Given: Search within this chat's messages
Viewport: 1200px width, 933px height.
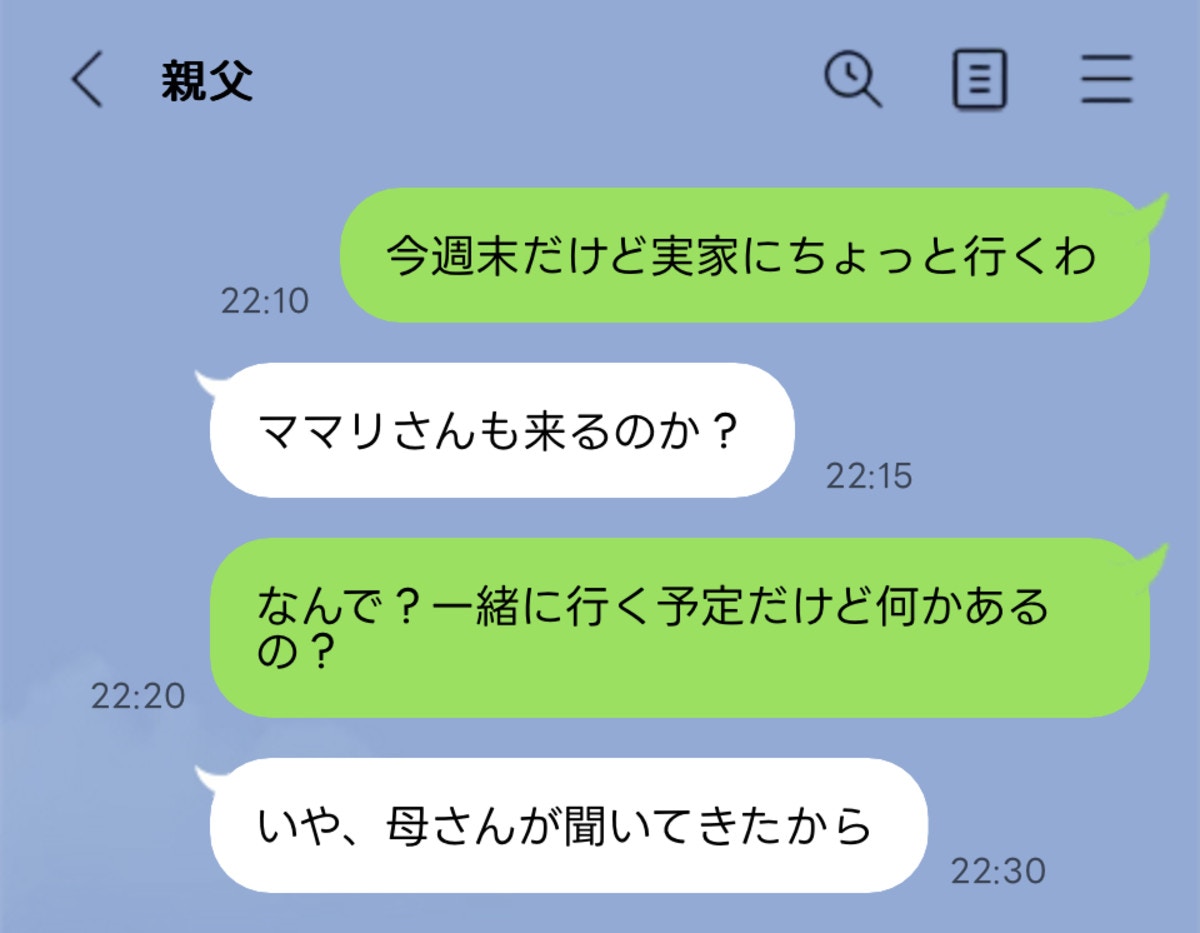Looking at the screenshot, I should point(852,79).
